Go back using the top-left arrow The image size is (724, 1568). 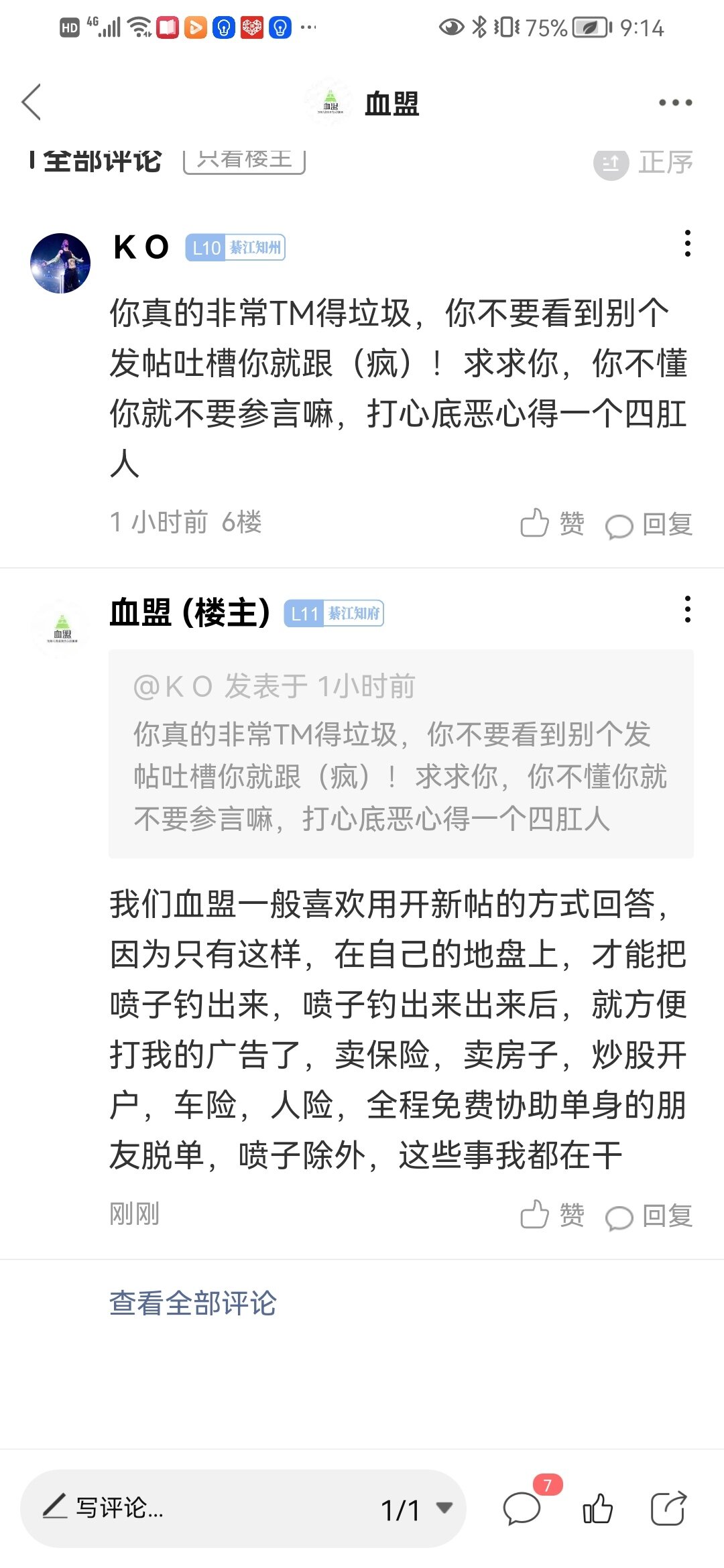(x=32, y=103)
